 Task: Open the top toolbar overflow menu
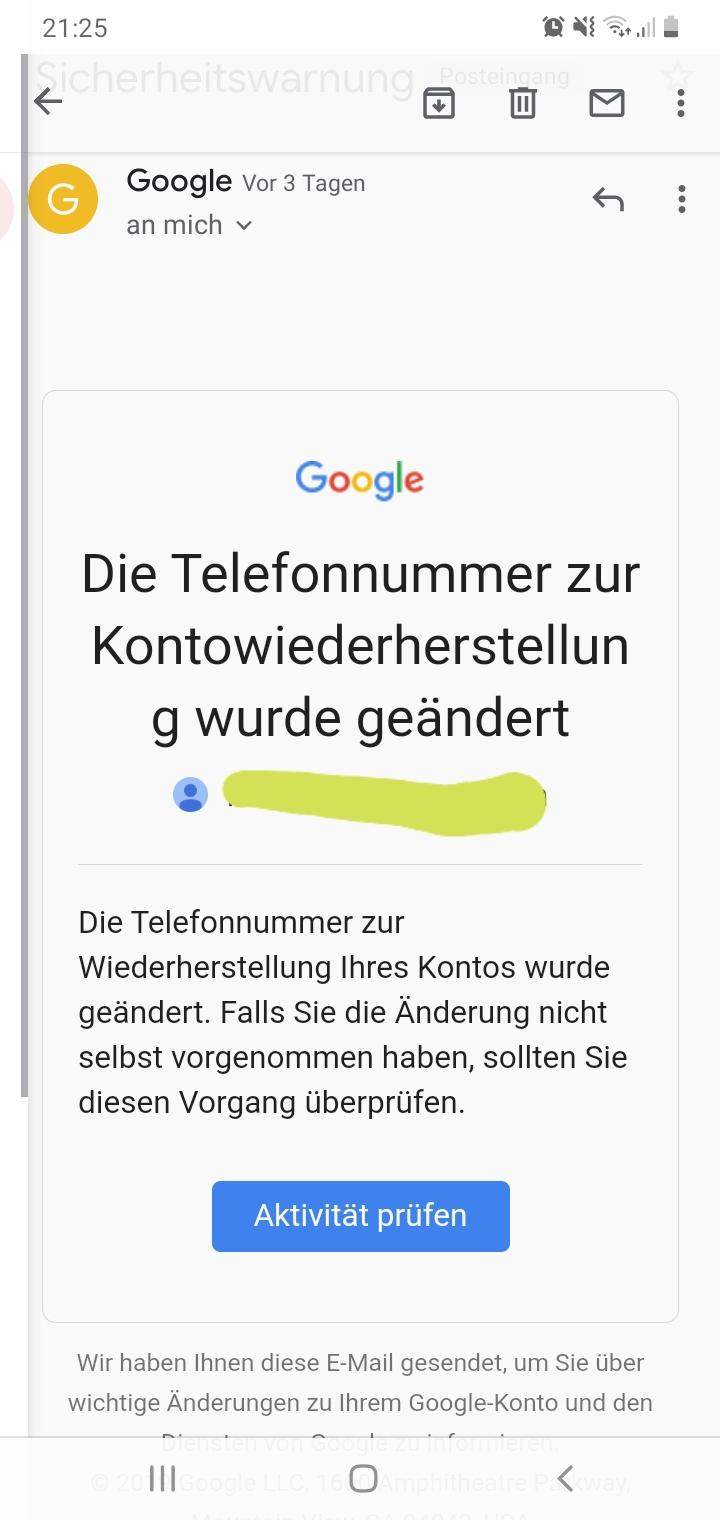click(681, 103)
